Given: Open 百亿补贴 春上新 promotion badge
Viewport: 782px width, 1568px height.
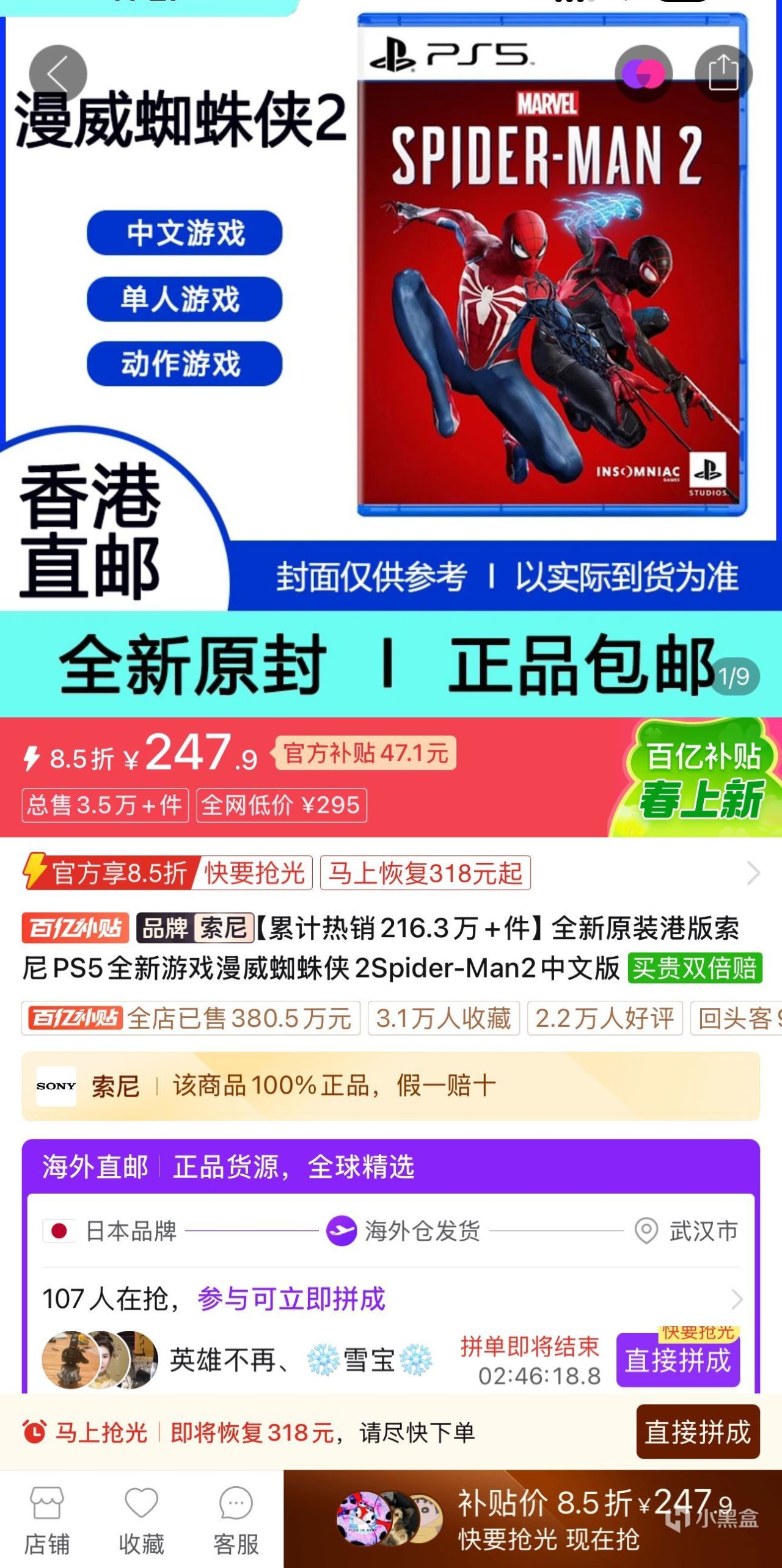Looking at the screenshot, I should (703, 779).
